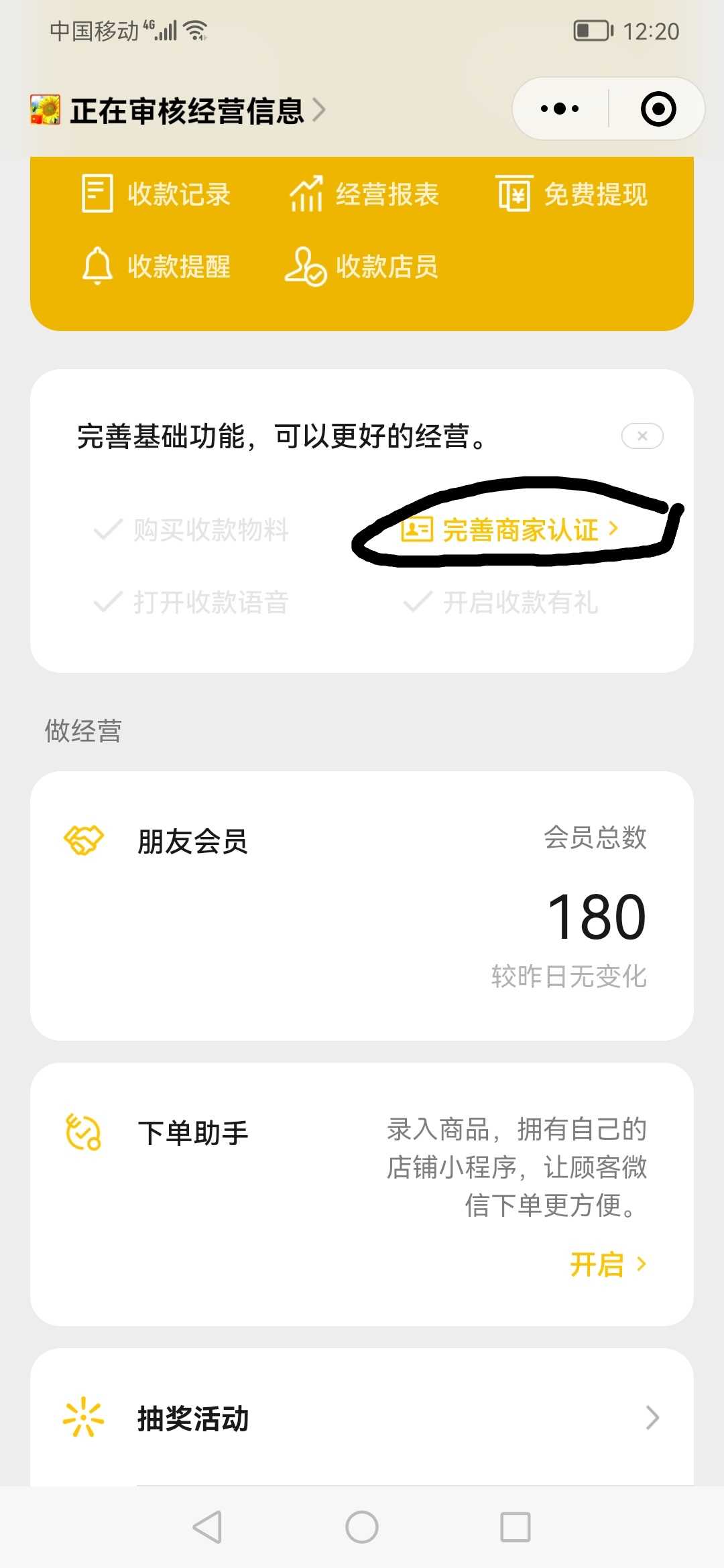Screen dimensions: 724x1568
Task: Open 收款记录
Action: pyautogui.click(x=156, y=194)
